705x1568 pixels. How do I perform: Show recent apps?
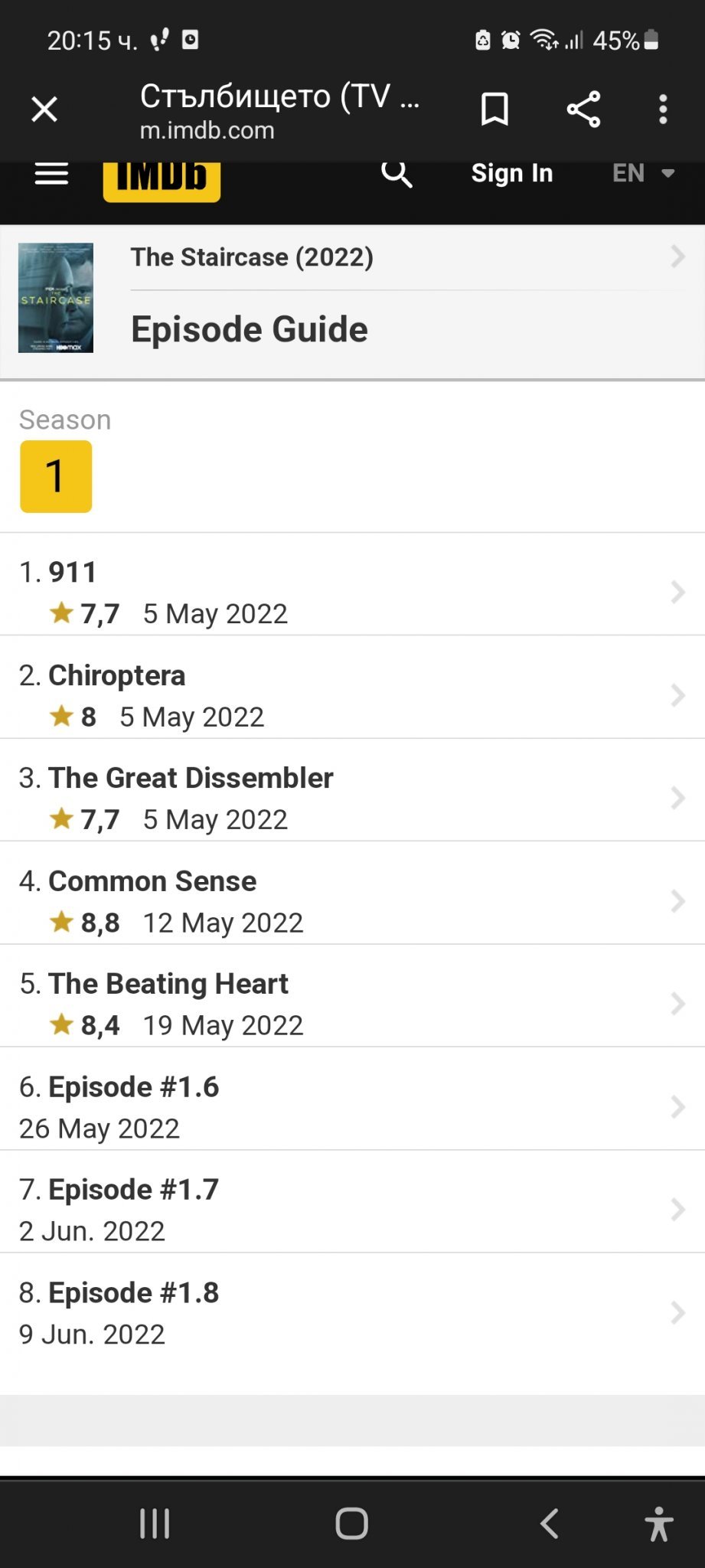click(155, 1524)
